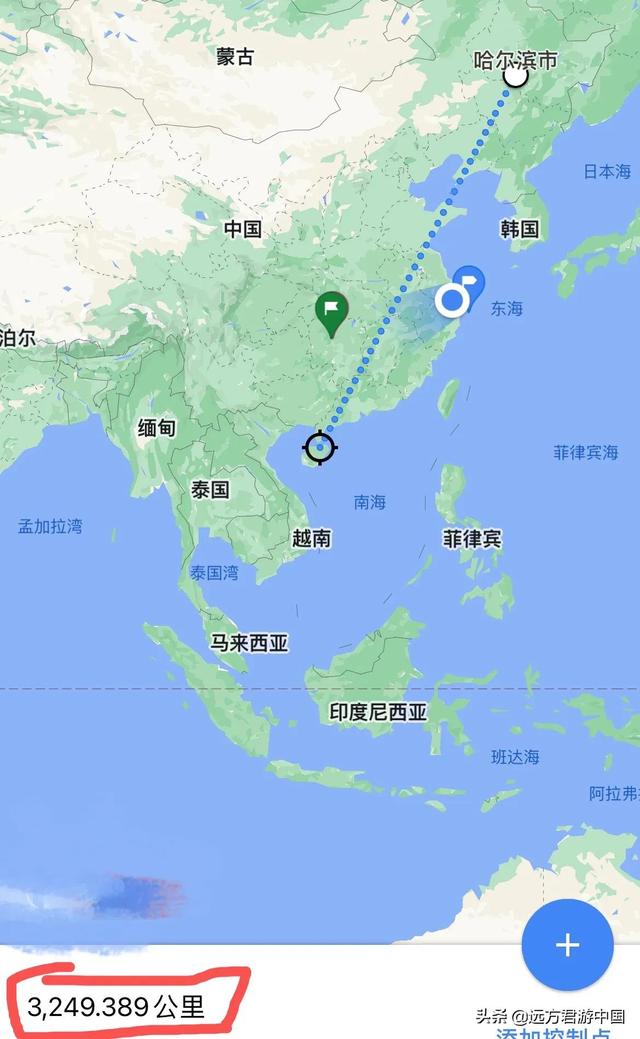Add a measurement point with the plus button
Screen dimensions: 640x1039
pyautogui.click(x=567, y=945)
